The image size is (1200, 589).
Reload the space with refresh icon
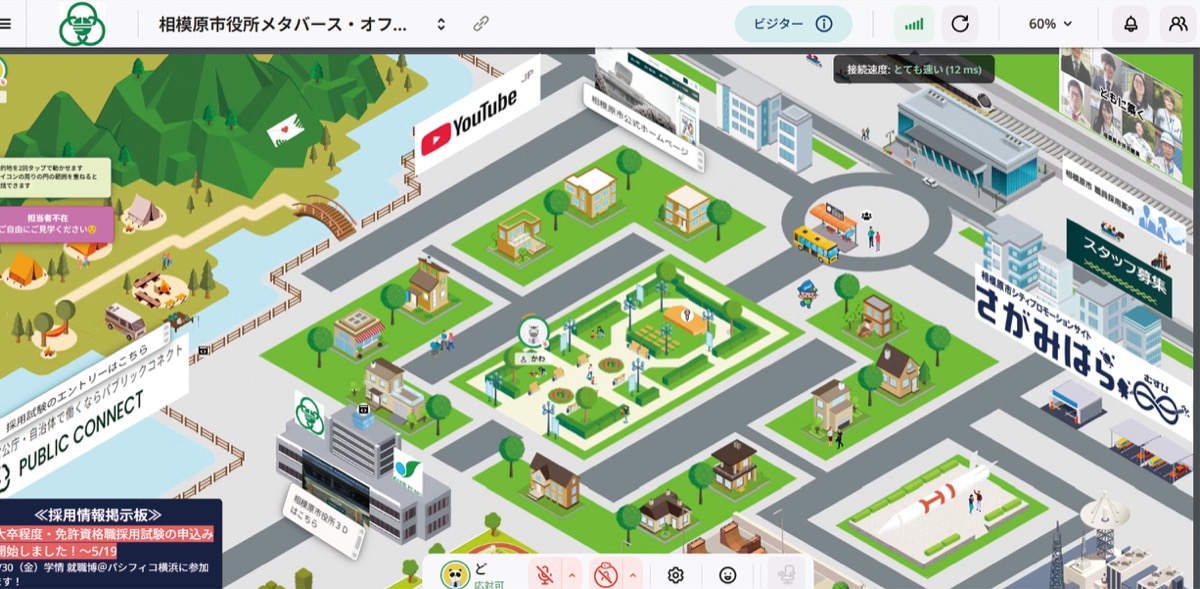[960, 24]
